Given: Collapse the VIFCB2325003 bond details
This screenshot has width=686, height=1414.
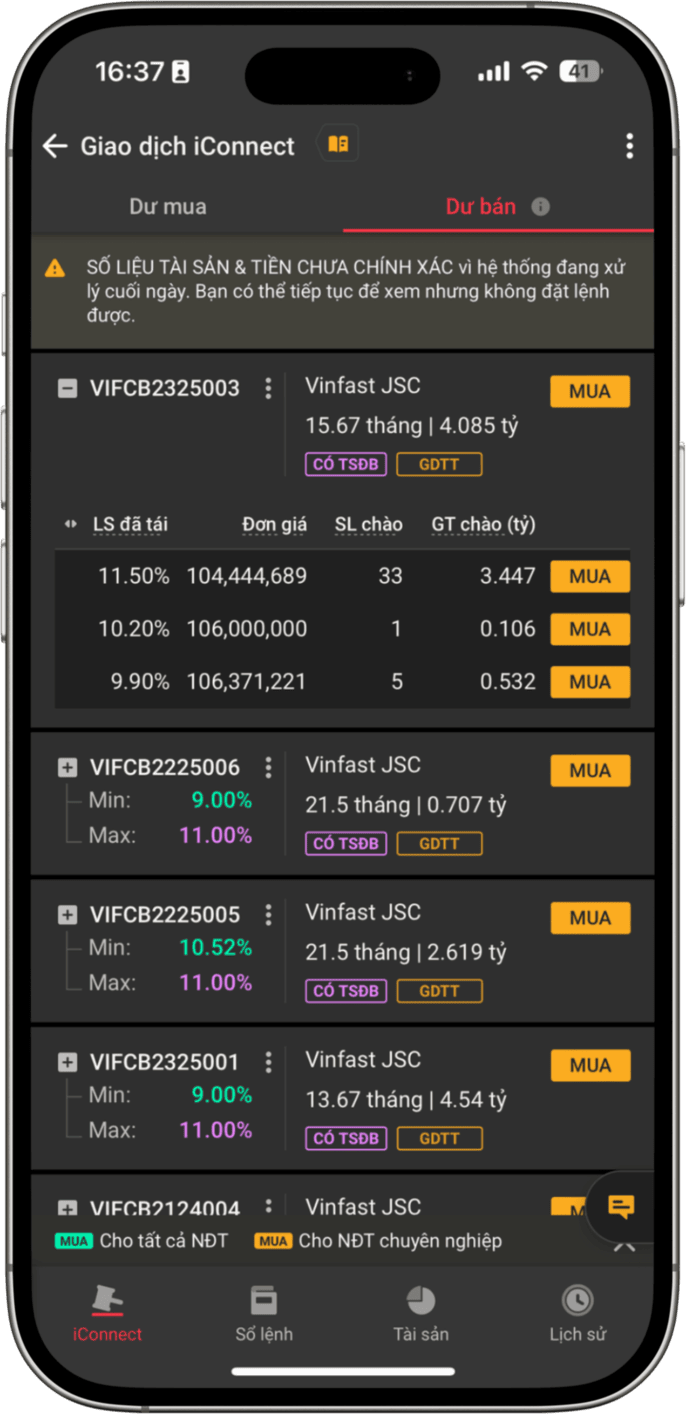Looking at the screenshot, I should point(67,388).
